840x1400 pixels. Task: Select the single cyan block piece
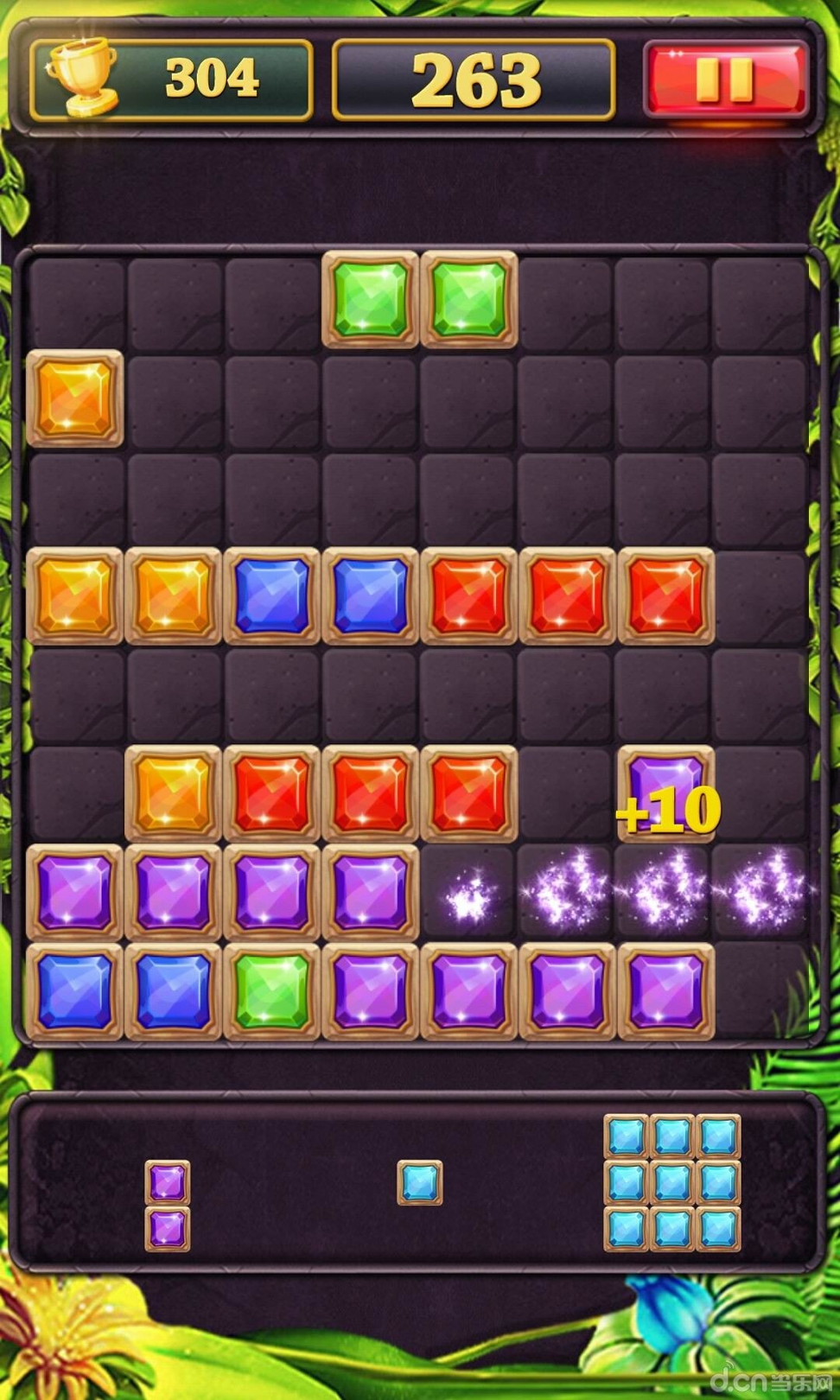tap(420, 1182)
